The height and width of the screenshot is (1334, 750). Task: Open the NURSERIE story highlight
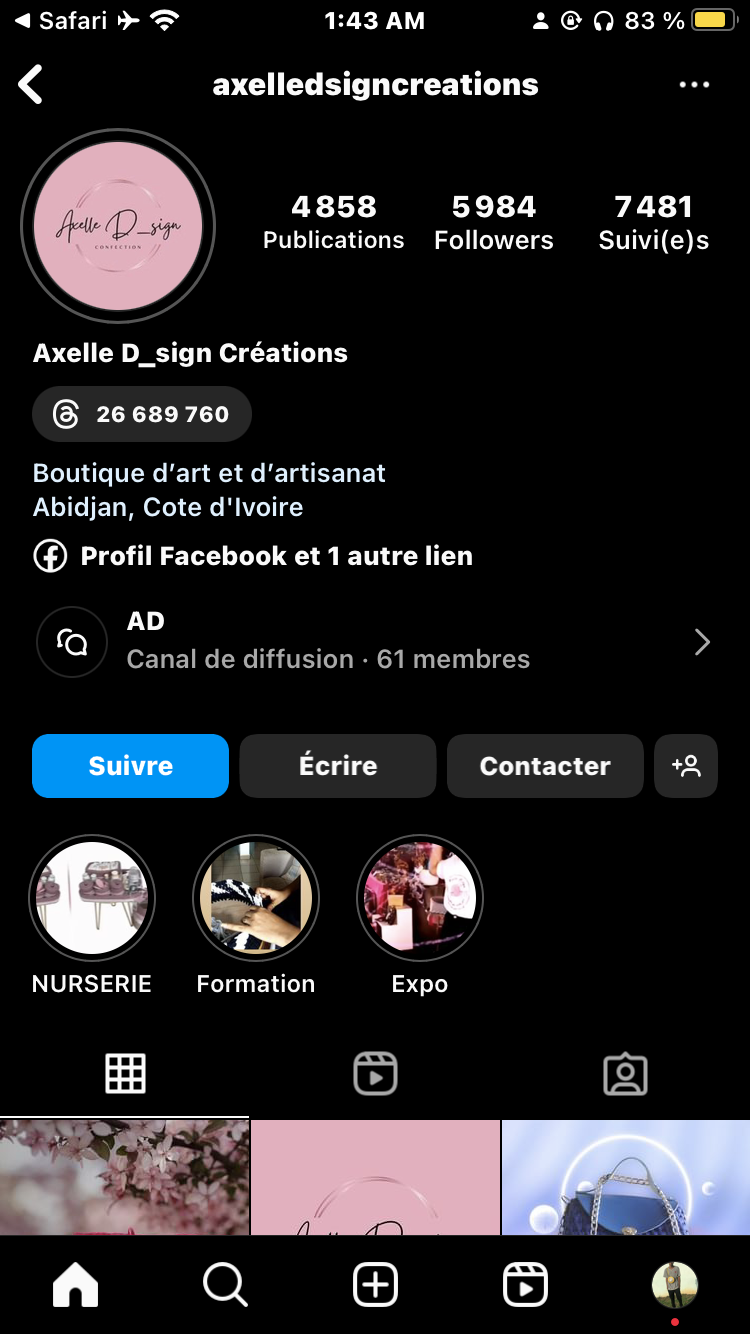click(x=92, y=898)
